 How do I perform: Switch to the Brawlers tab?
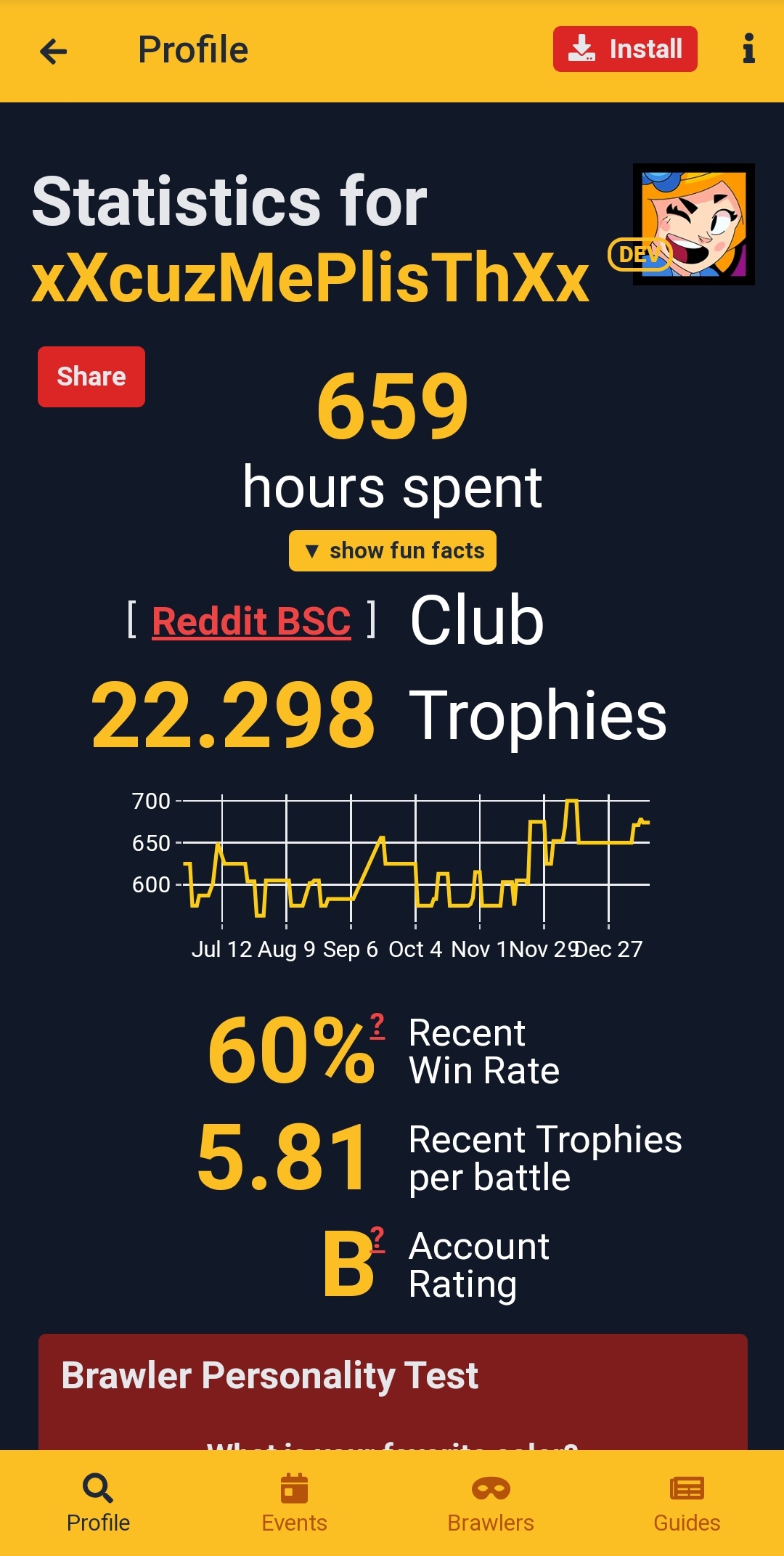coord(491,1503)
